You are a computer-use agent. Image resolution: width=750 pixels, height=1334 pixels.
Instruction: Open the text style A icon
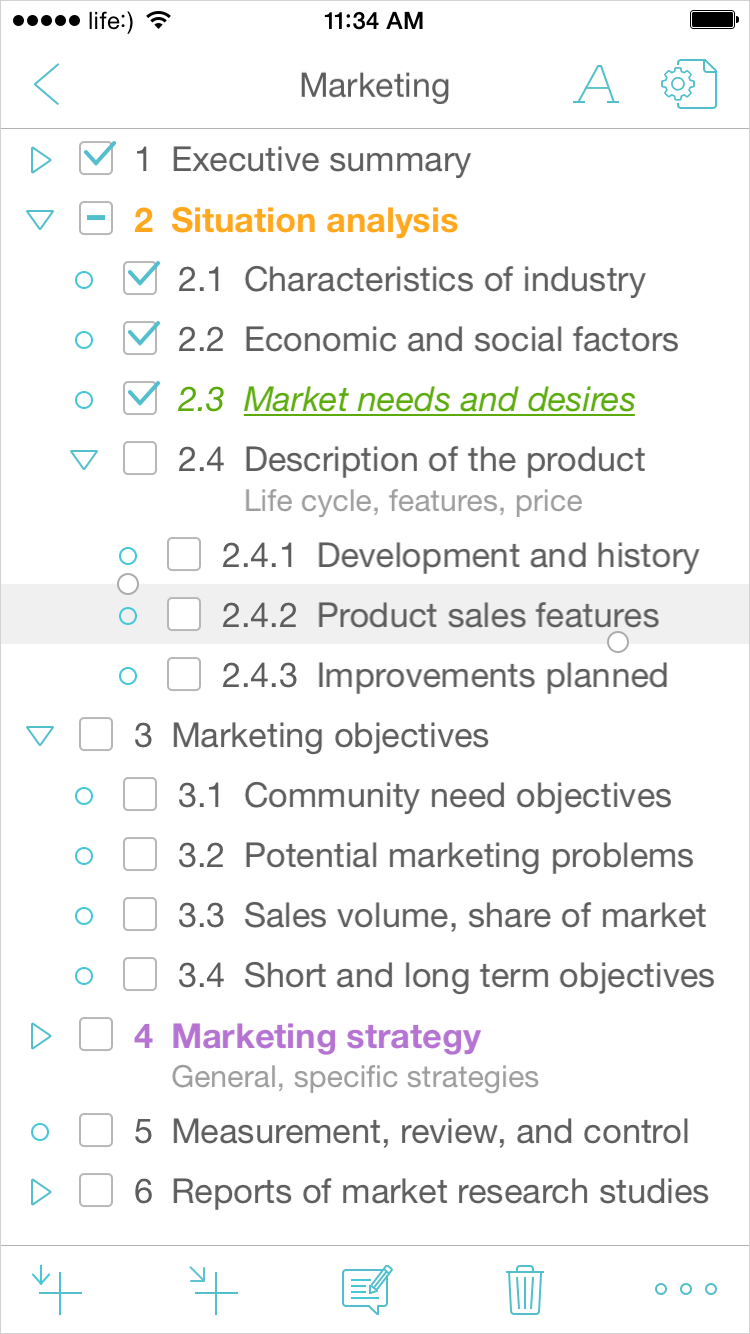click(595, 85)
